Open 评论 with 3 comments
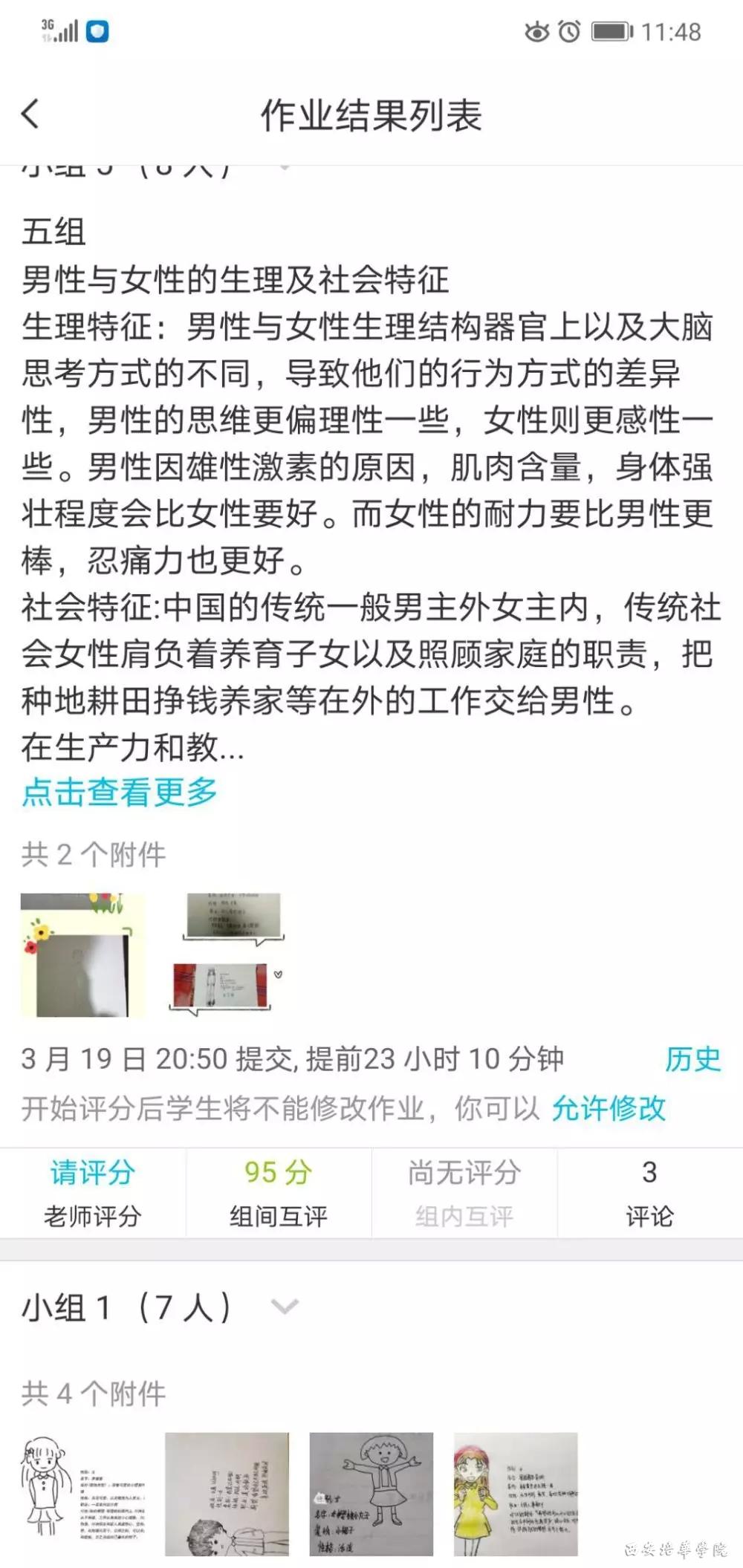 pos(649,1193)
